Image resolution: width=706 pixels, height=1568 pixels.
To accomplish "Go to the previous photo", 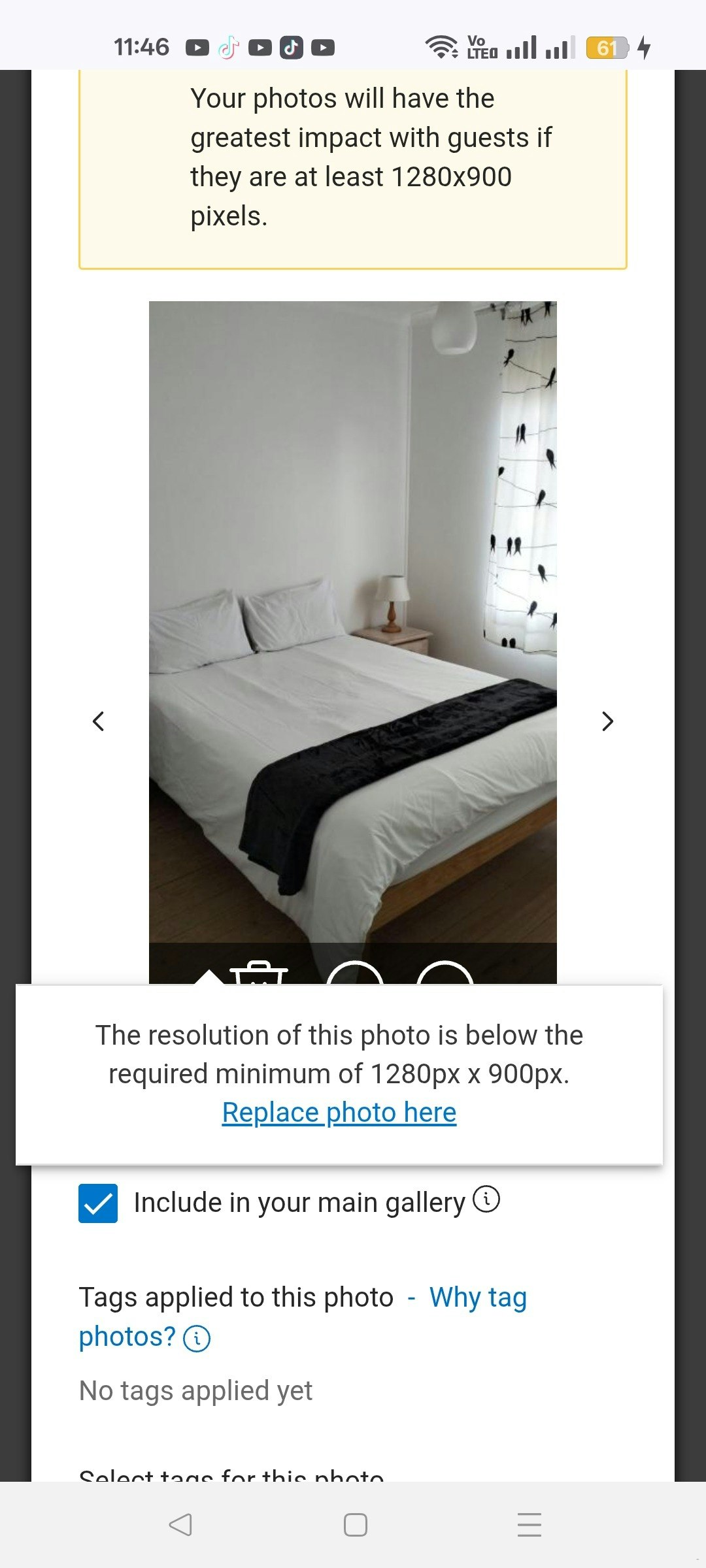I will pos(99,721).
